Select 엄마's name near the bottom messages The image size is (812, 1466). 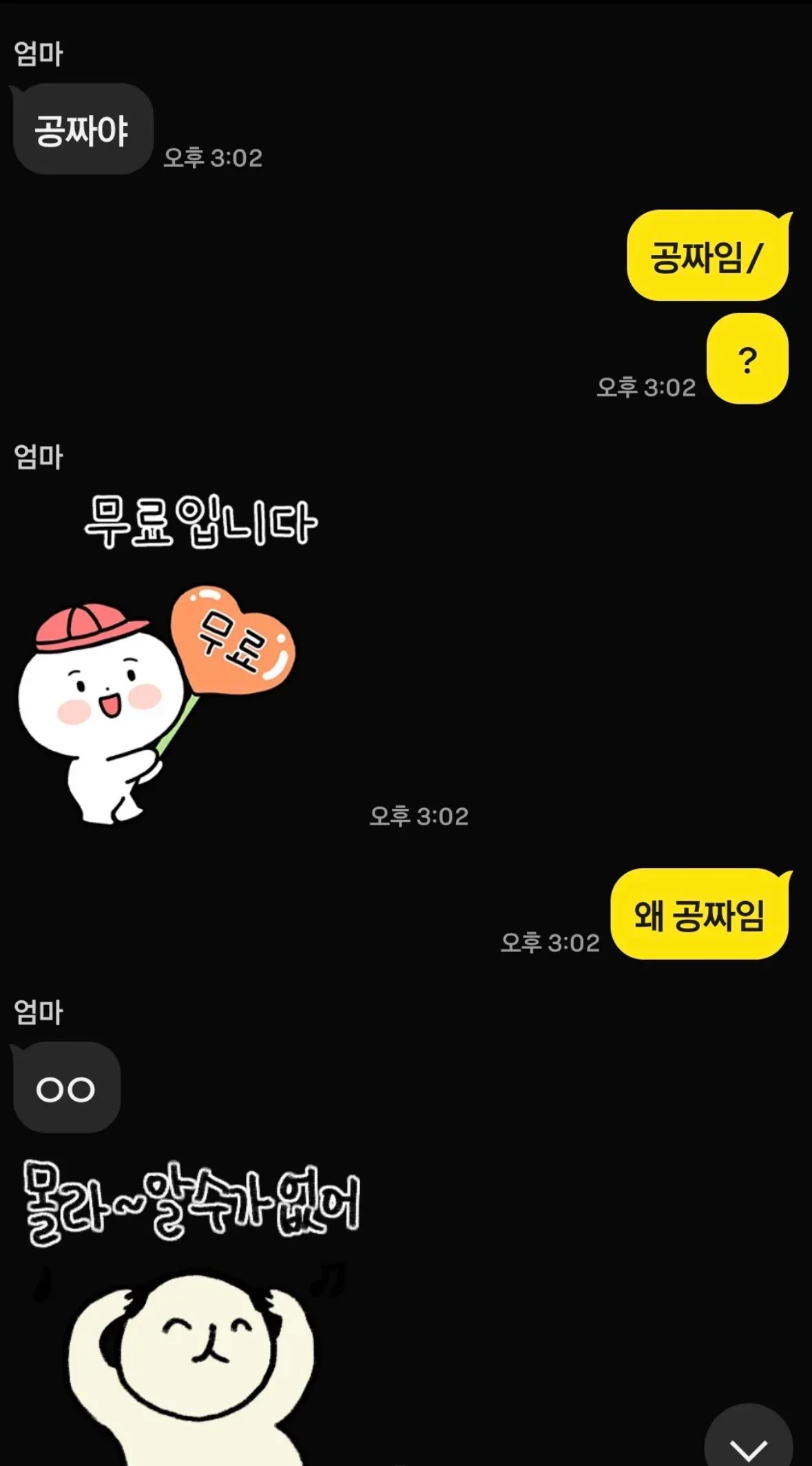39,1013
